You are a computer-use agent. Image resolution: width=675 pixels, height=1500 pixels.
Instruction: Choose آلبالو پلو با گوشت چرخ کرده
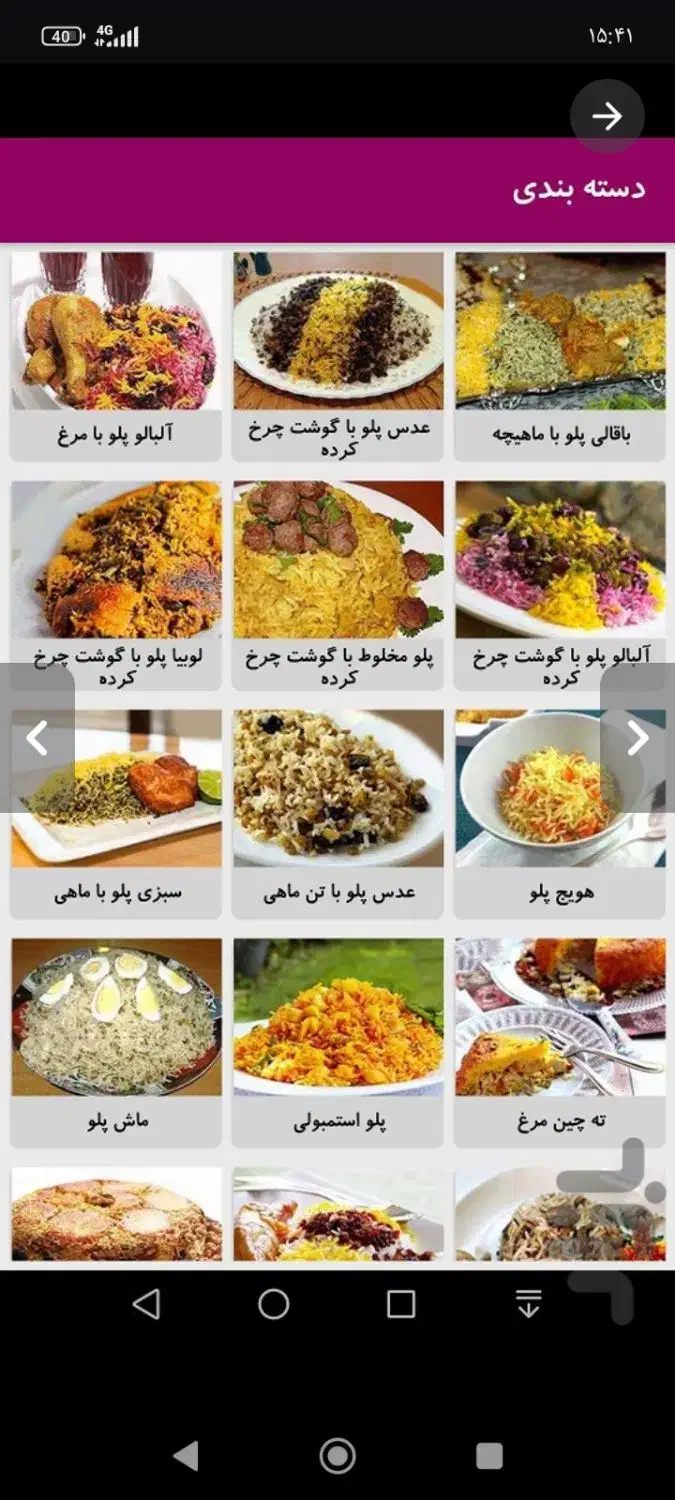(560, 585)
